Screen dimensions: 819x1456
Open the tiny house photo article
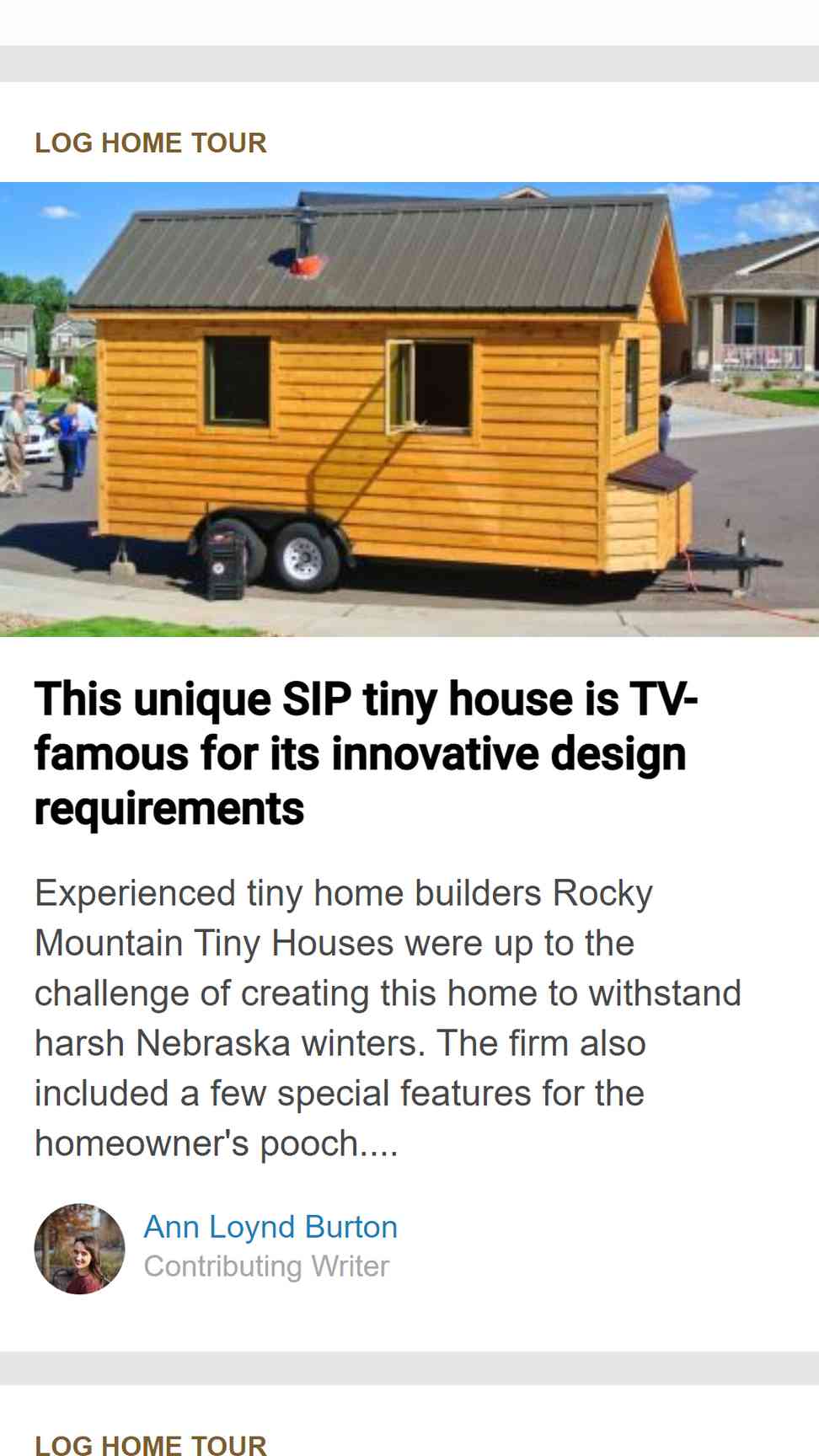[x=409, y=409]
